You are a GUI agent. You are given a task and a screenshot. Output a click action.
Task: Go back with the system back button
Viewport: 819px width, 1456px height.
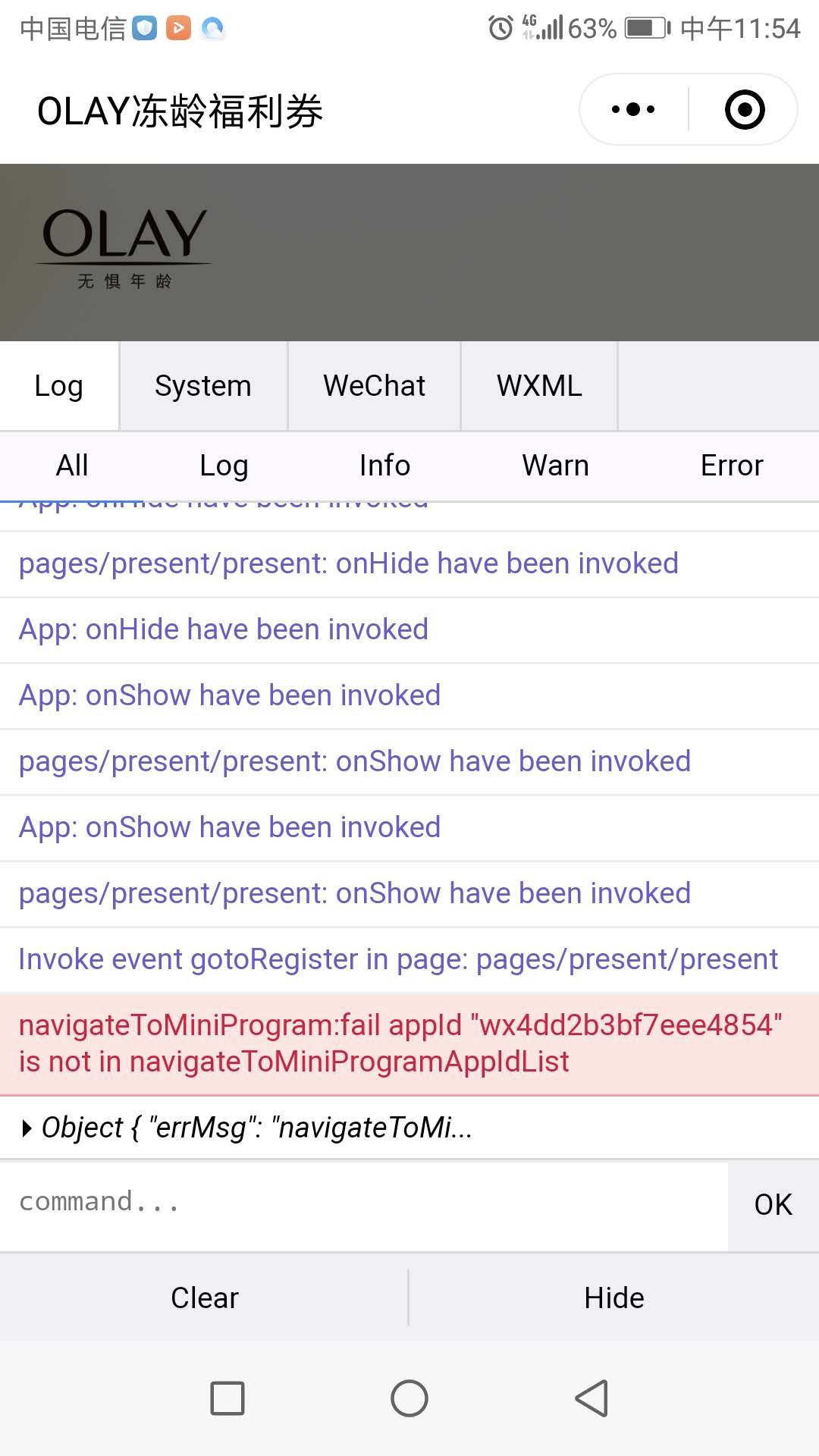tap(591, 1398)
